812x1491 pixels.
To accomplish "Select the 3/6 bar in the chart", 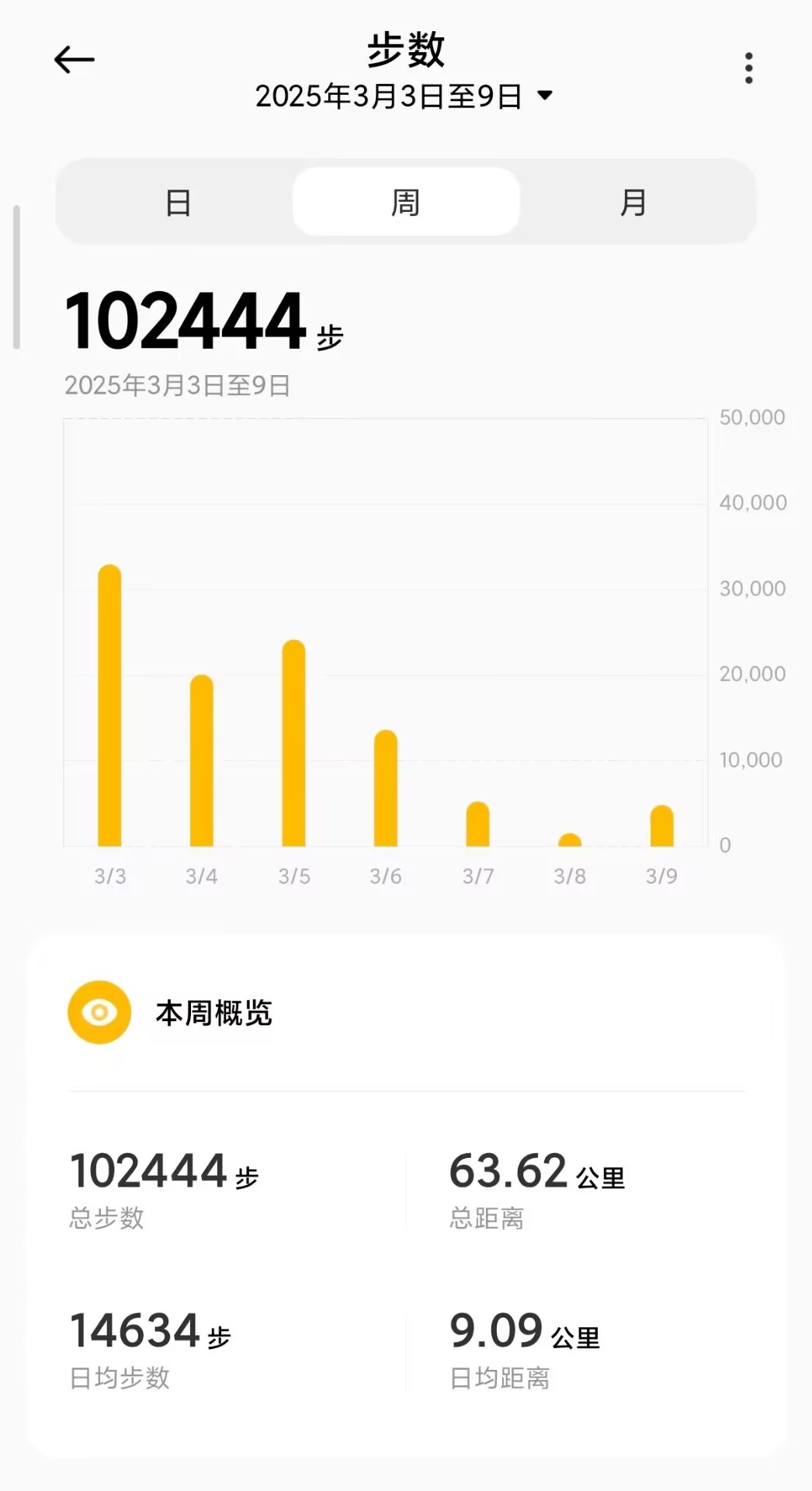I will 386,788.
